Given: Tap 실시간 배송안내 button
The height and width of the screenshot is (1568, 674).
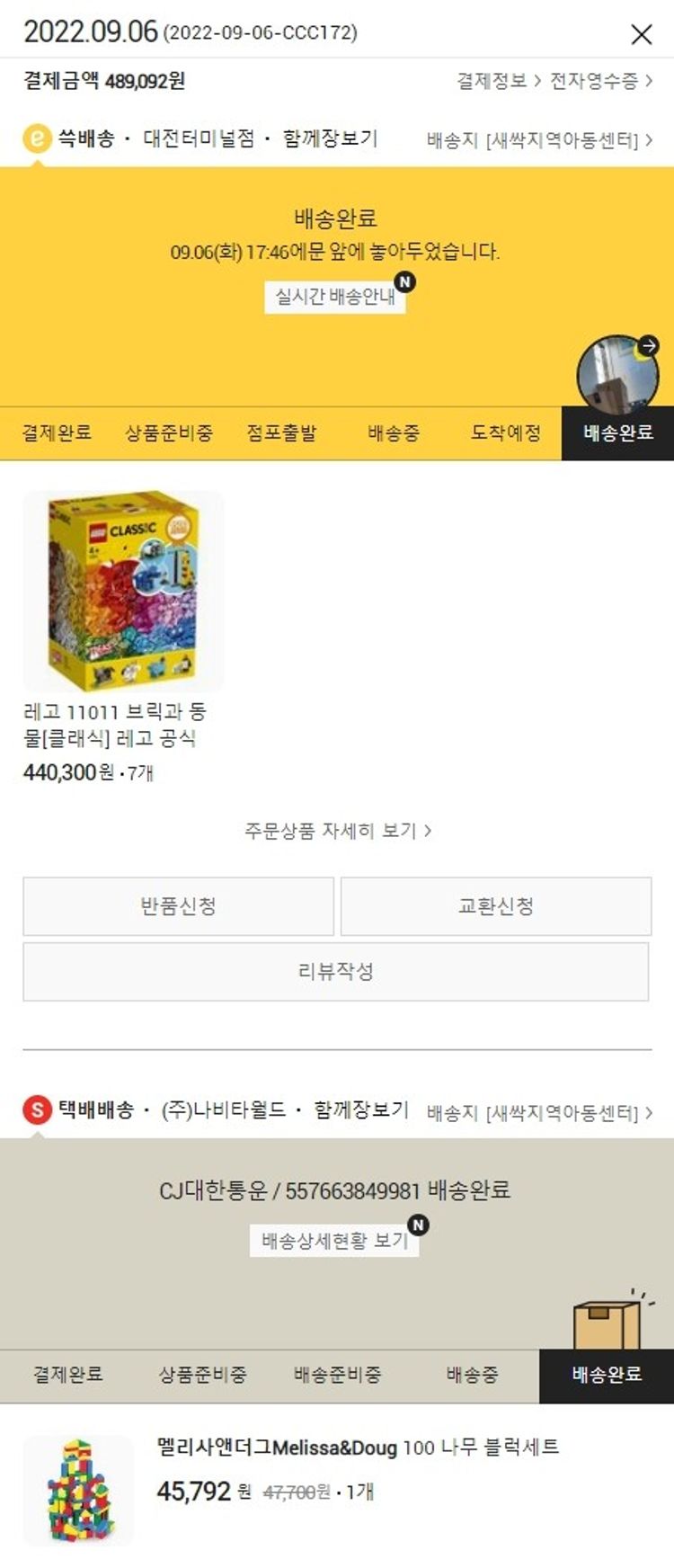Looking at the screenshot, I should (335, 297).
